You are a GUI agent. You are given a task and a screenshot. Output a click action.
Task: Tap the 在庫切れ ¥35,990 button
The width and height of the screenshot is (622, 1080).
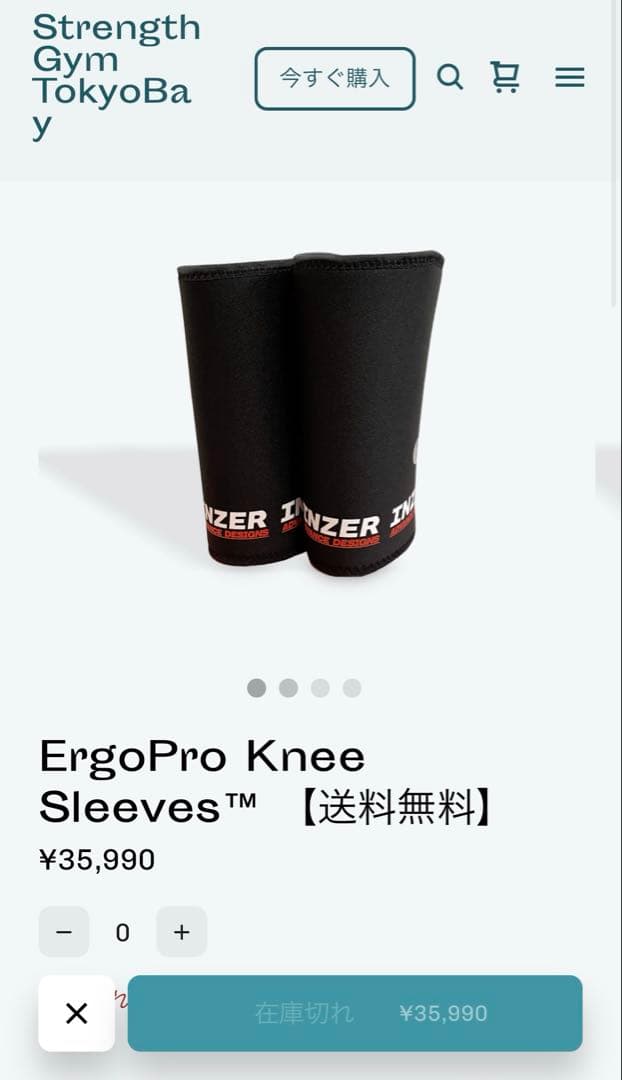point(355,1013)
